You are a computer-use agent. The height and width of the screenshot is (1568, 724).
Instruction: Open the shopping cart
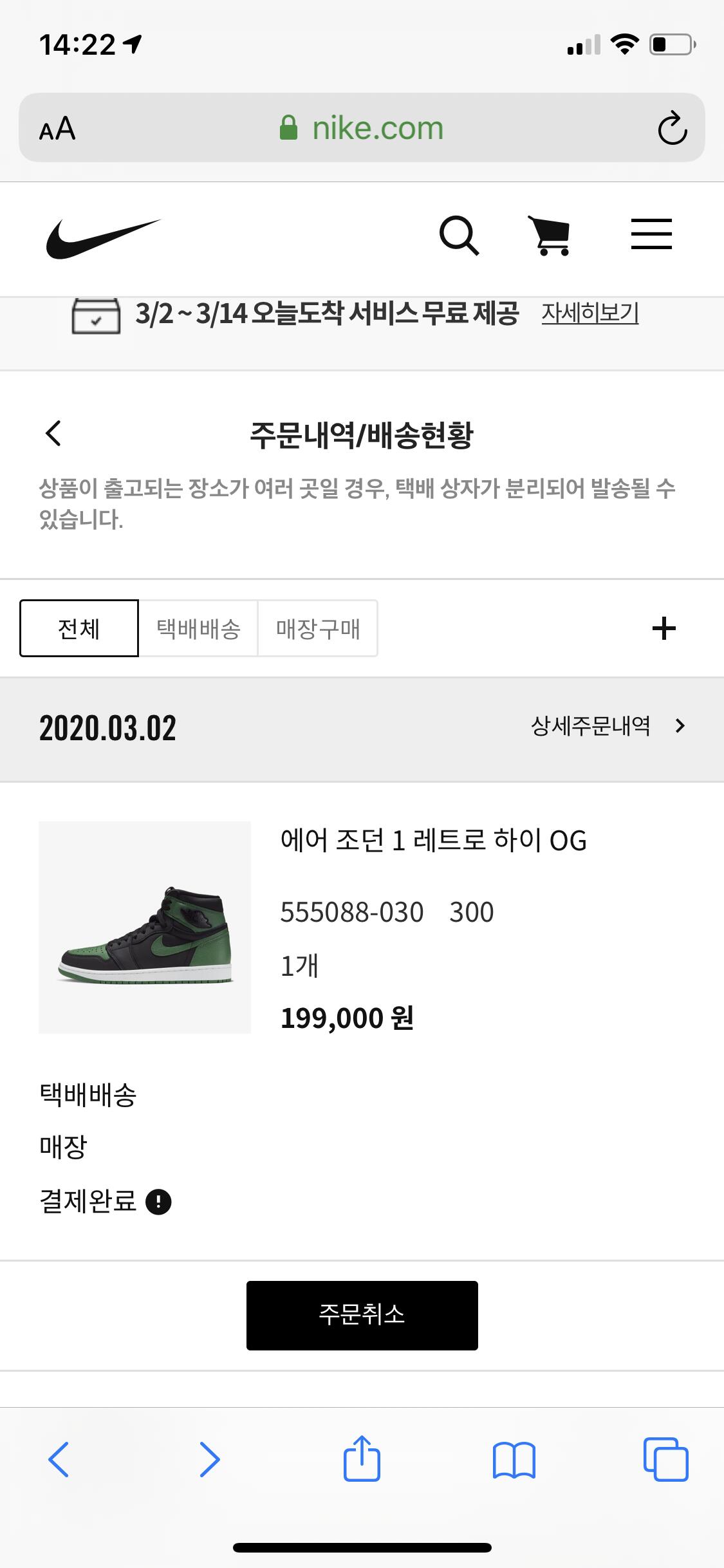[549, 236]
